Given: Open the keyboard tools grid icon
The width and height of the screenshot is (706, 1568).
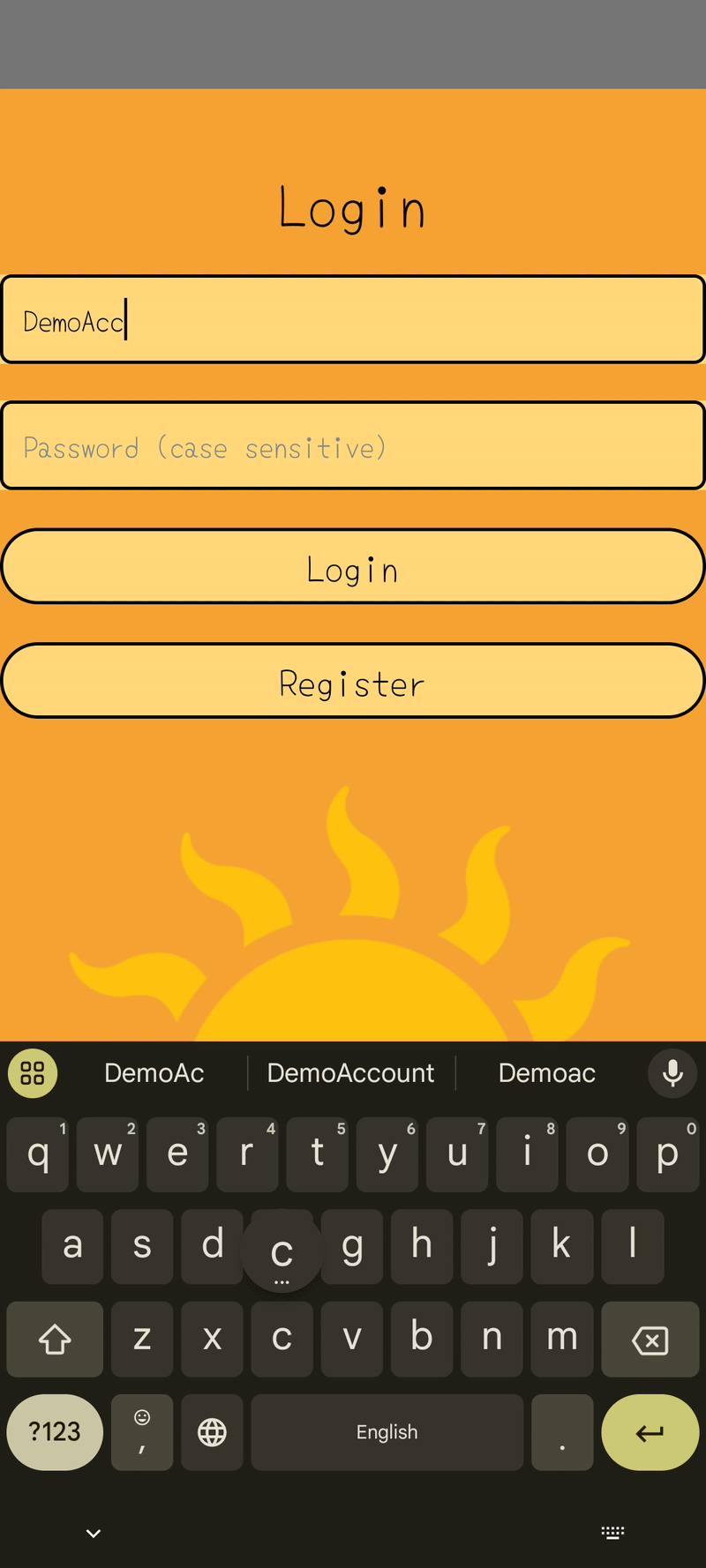Looking at the screenshot, I should click(x=33, y=1073).
